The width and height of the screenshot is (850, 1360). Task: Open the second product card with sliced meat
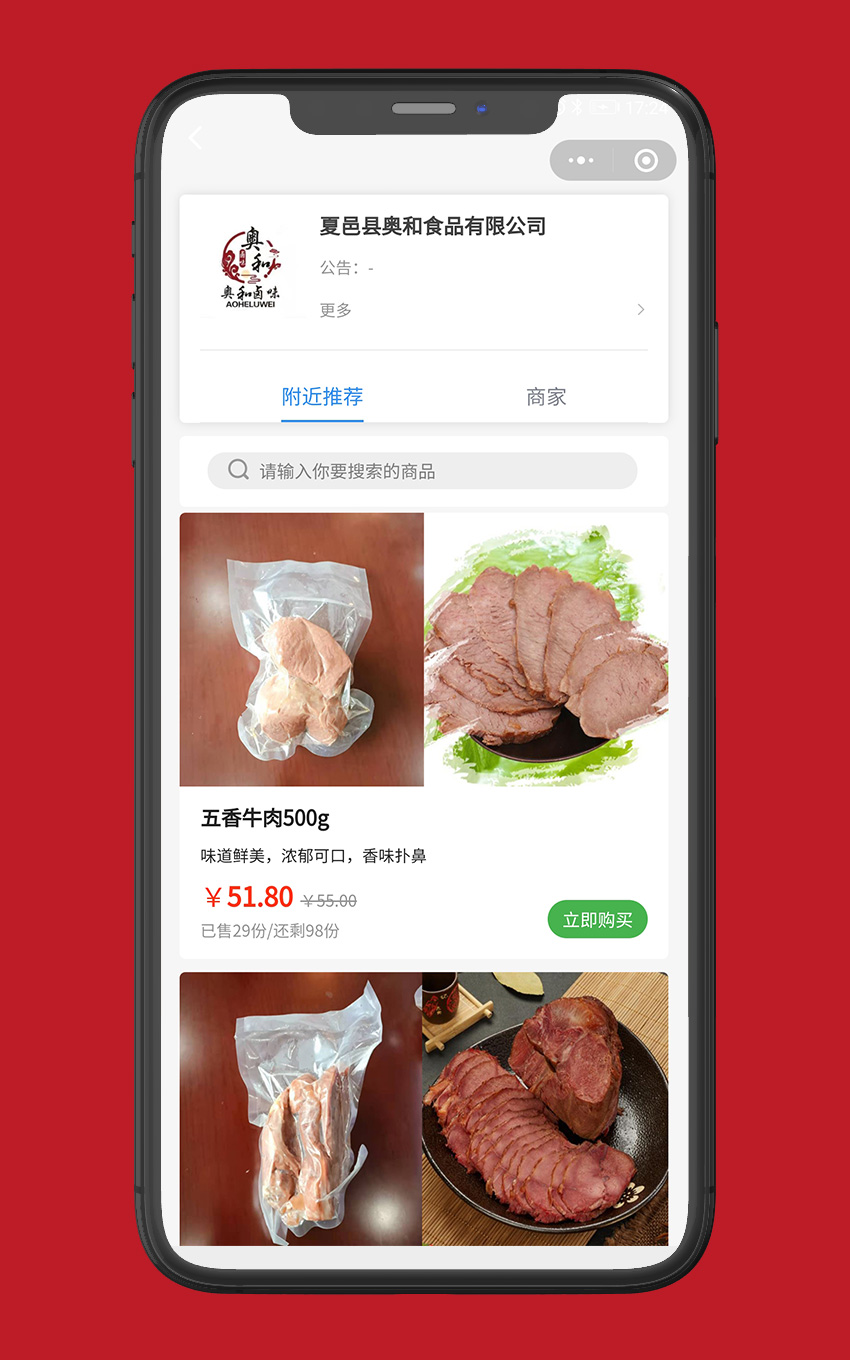[423, 1108]
